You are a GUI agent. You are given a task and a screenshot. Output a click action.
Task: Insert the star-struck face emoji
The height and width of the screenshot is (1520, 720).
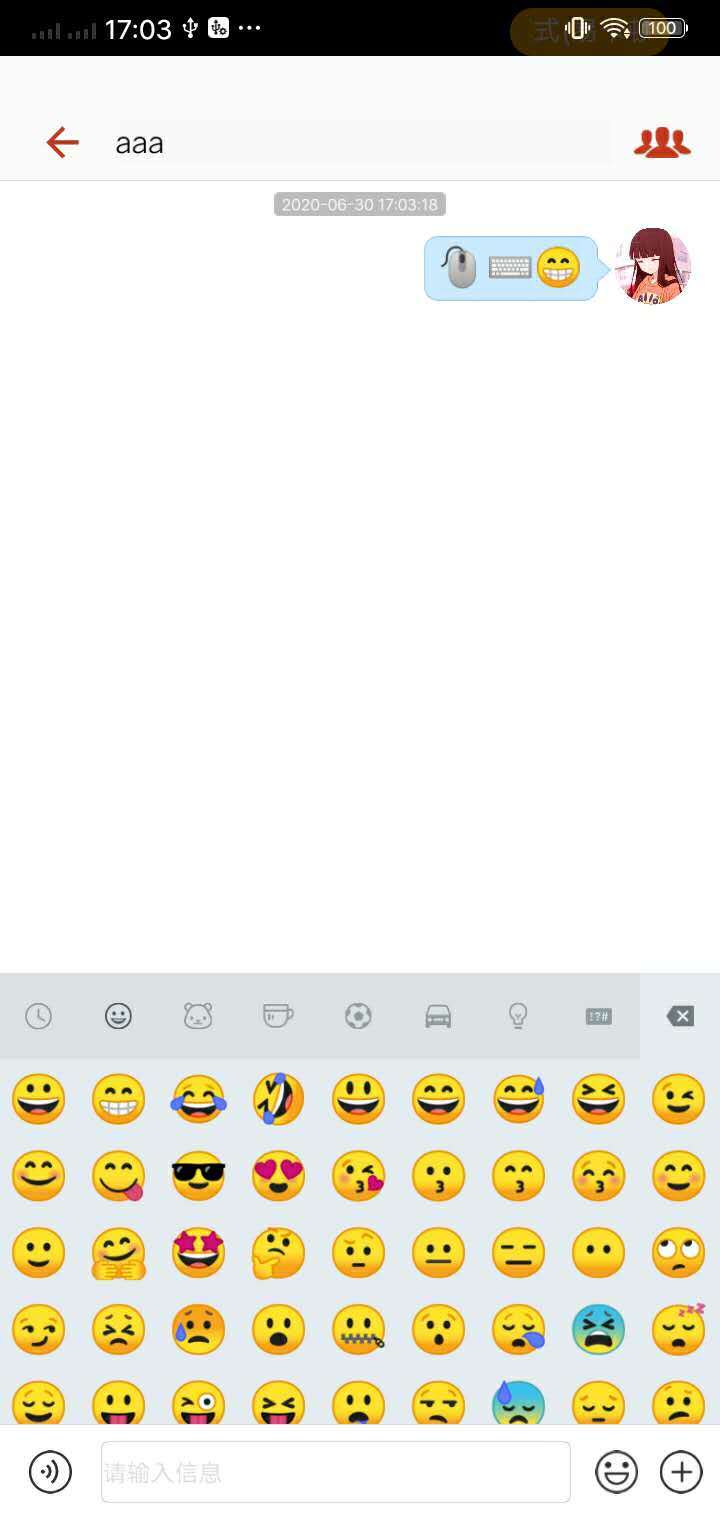click(198, 1253)
